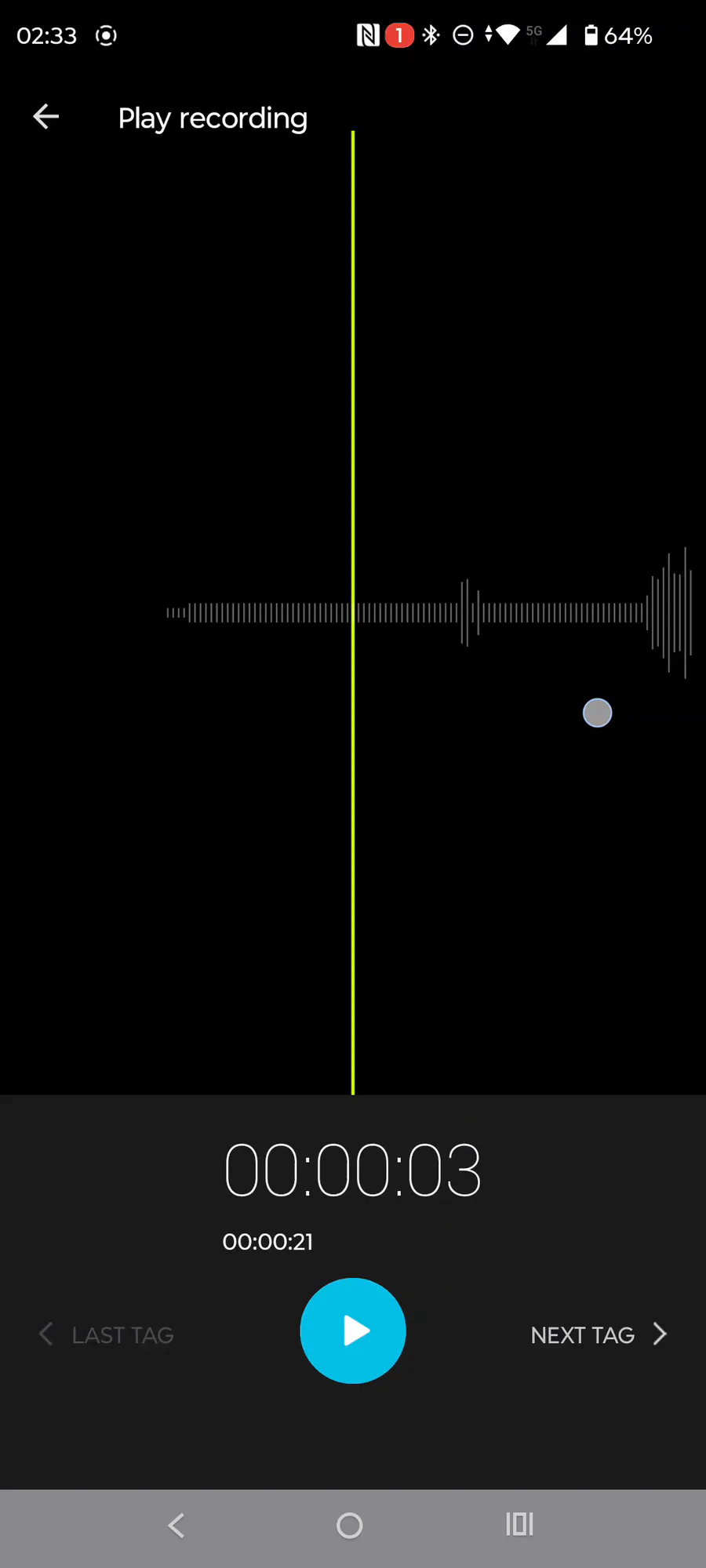706x1568 pixels.
Task: Go back from Play recording
Action: click(x=45, y=117)
